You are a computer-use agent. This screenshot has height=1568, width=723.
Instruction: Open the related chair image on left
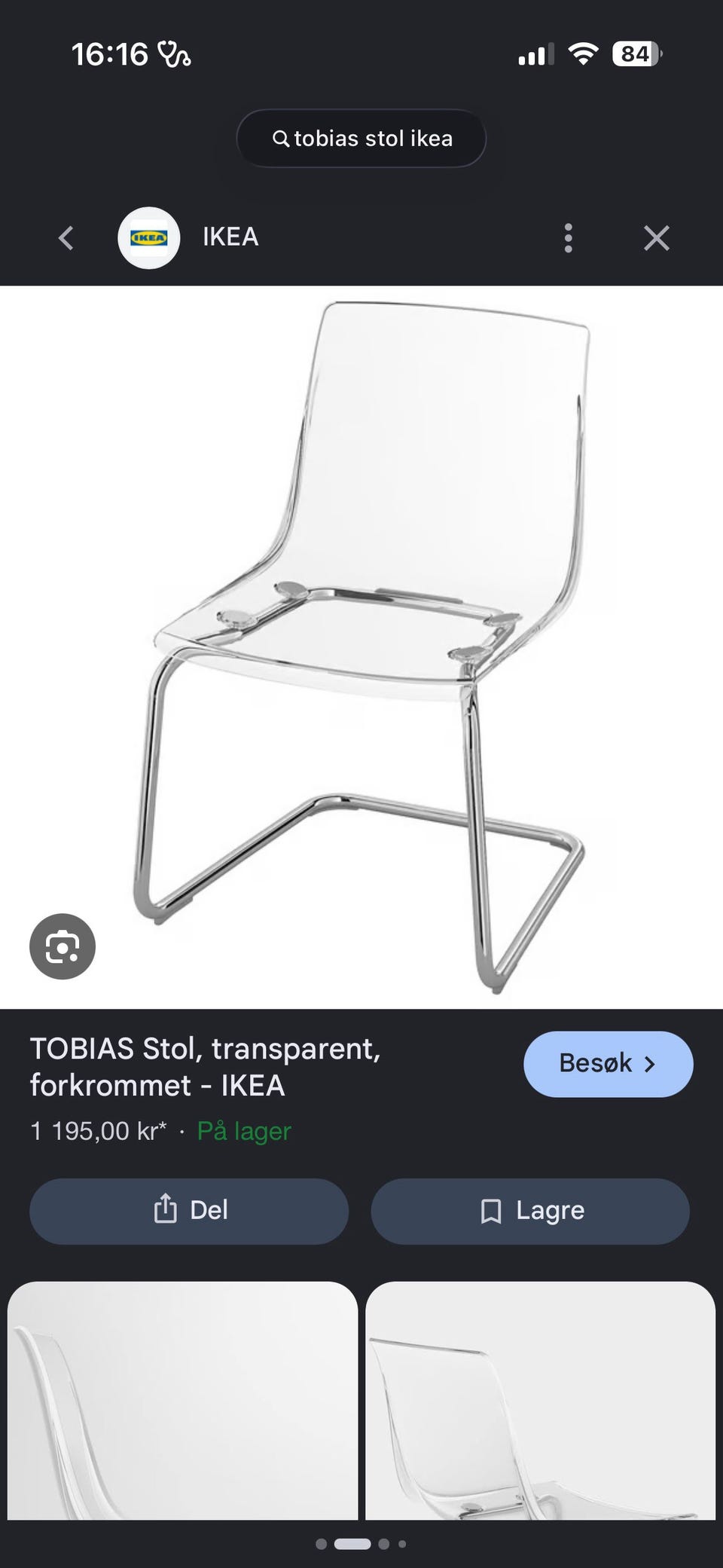coord(183,1400)
